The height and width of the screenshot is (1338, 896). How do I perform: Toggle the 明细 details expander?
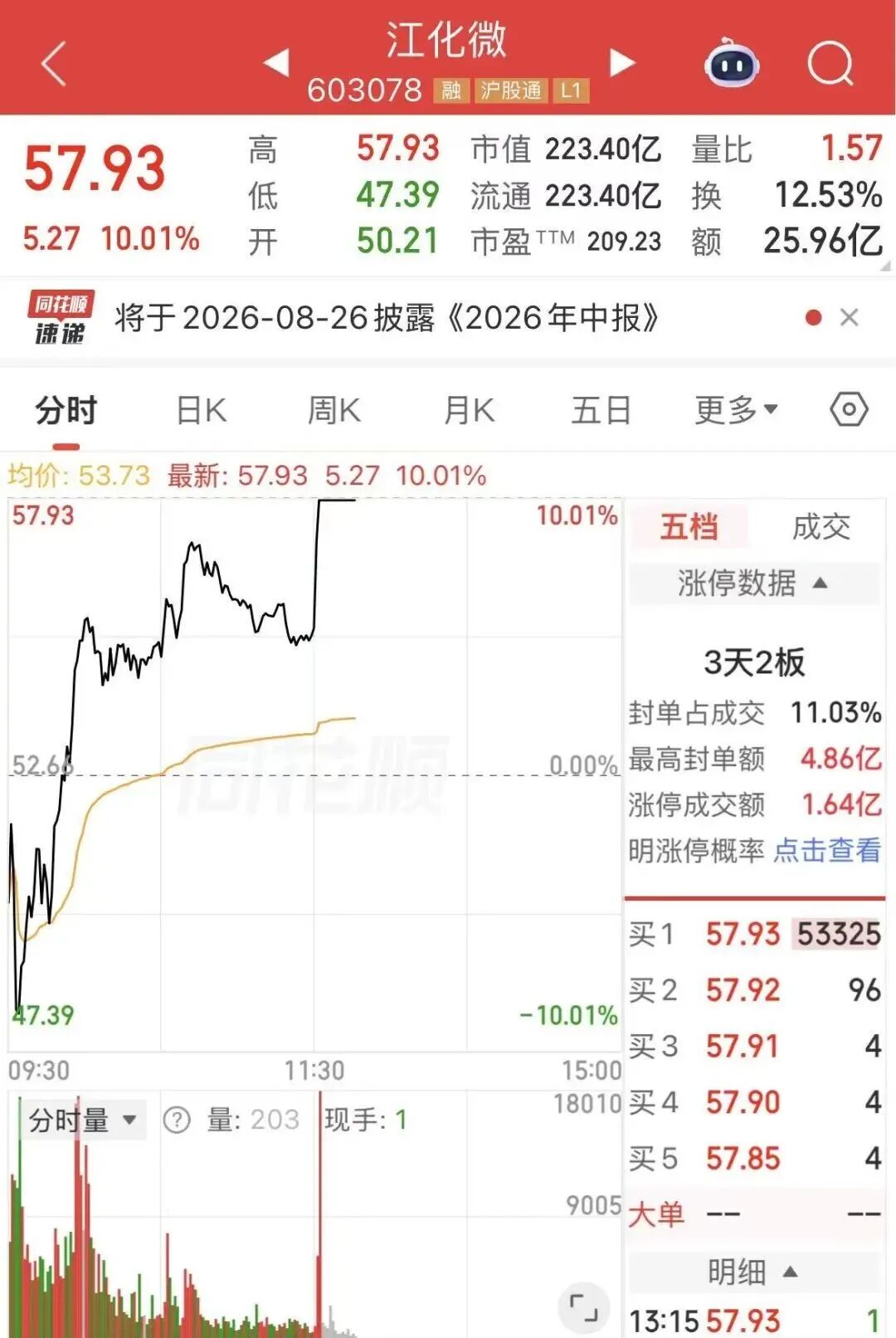(753, 1271)
